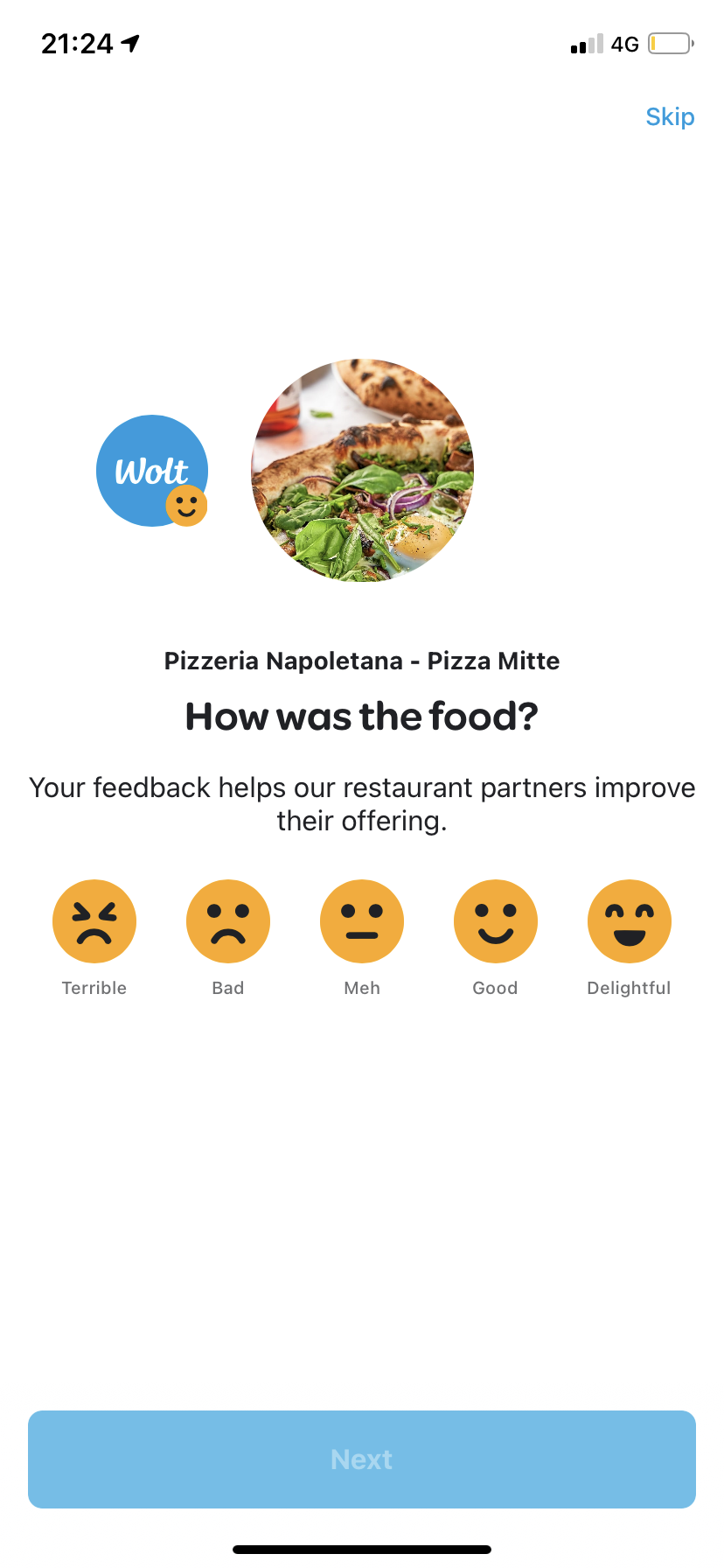
Task: Rate the food as Good
Action: tap(496, 921)
